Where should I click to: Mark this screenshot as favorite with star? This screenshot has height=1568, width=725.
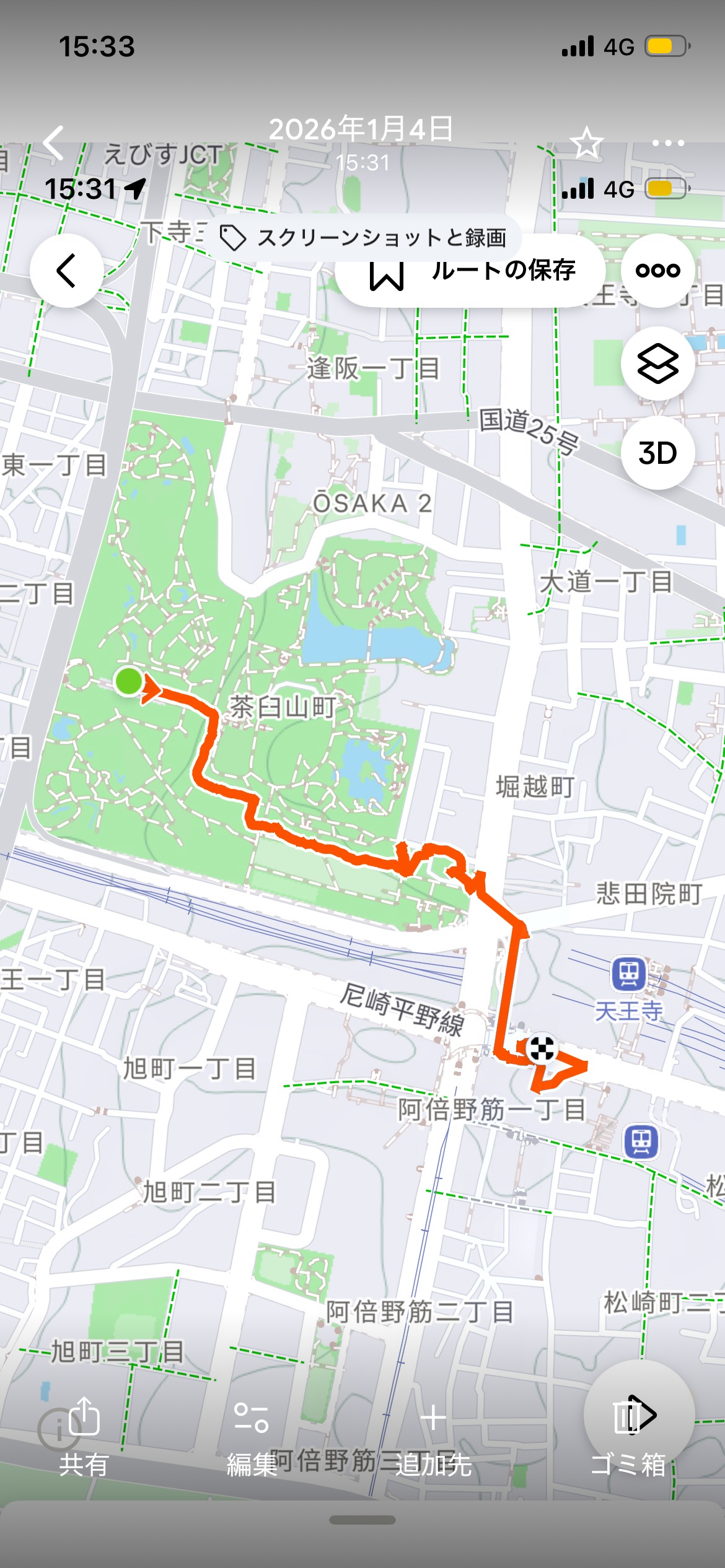586,143
